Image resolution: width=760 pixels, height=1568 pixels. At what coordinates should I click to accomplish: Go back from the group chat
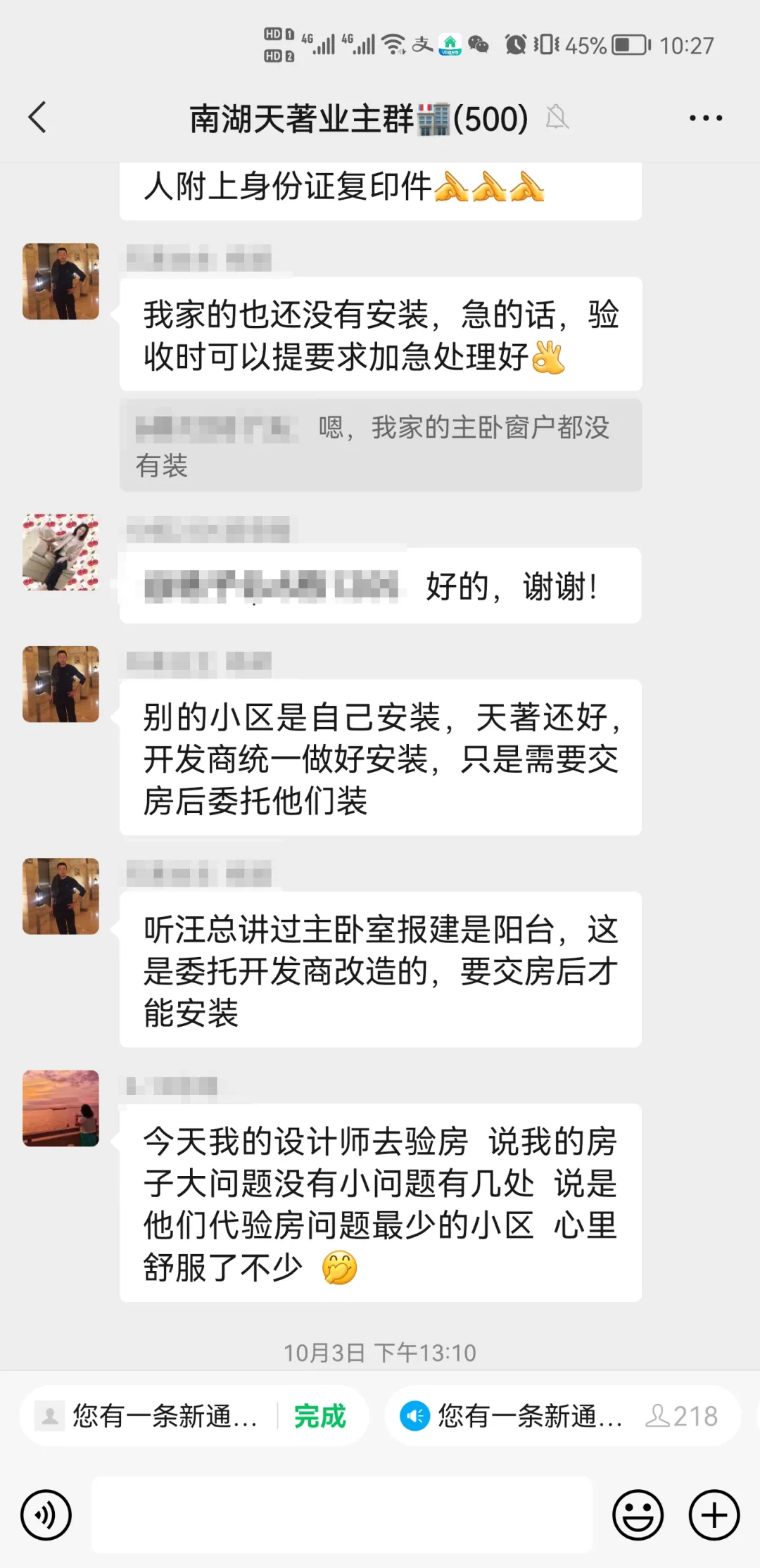click(x=38, y=118)
